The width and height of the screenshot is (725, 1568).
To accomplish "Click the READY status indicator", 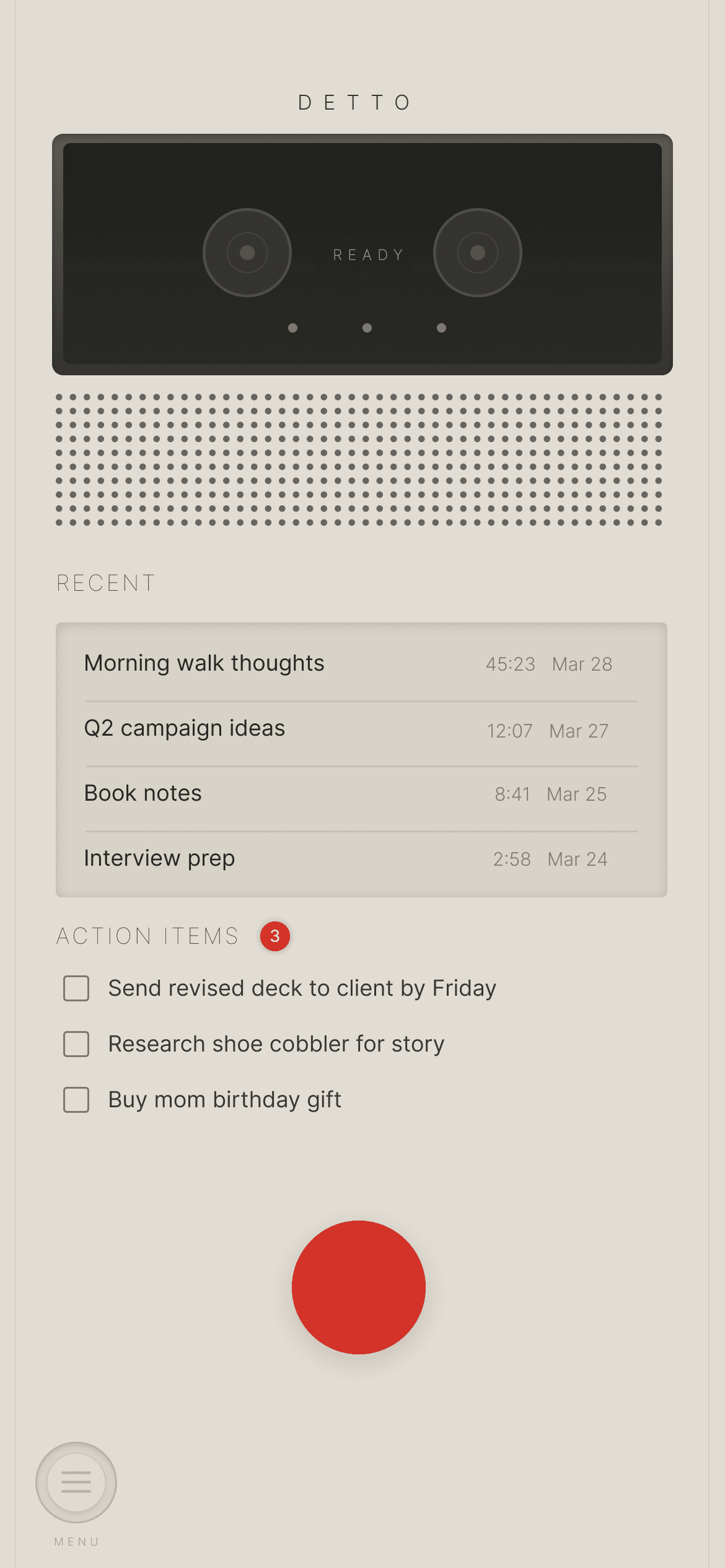I will coord(368,253).
